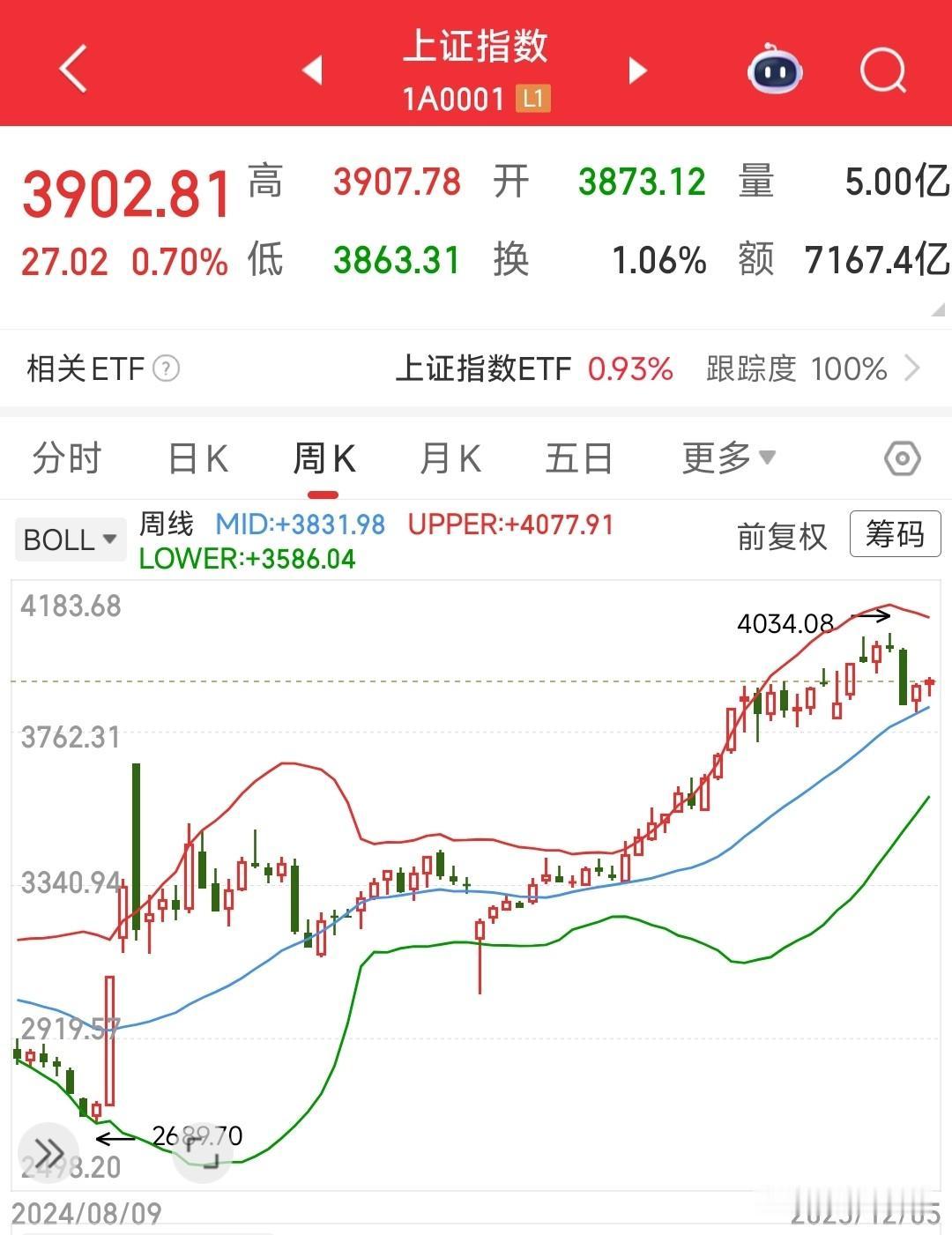Screen dimensions: 952x1235
Task: Open the AI assistant robot icon
Action: click(774, 71)
